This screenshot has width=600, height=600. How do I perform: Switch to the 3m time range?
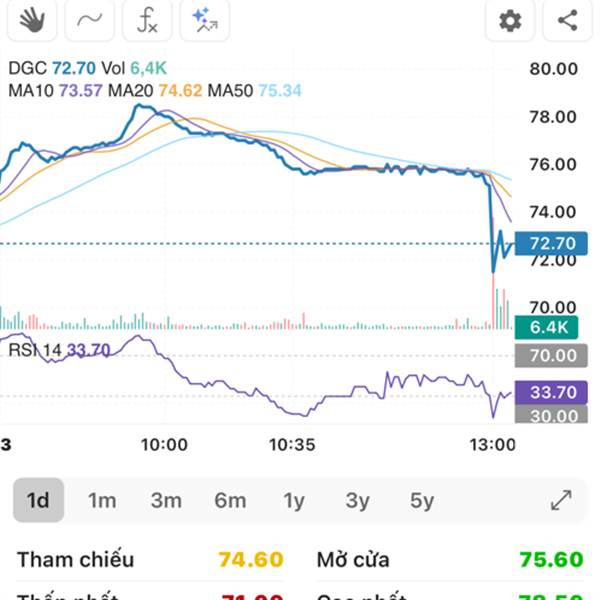[166, 500]
